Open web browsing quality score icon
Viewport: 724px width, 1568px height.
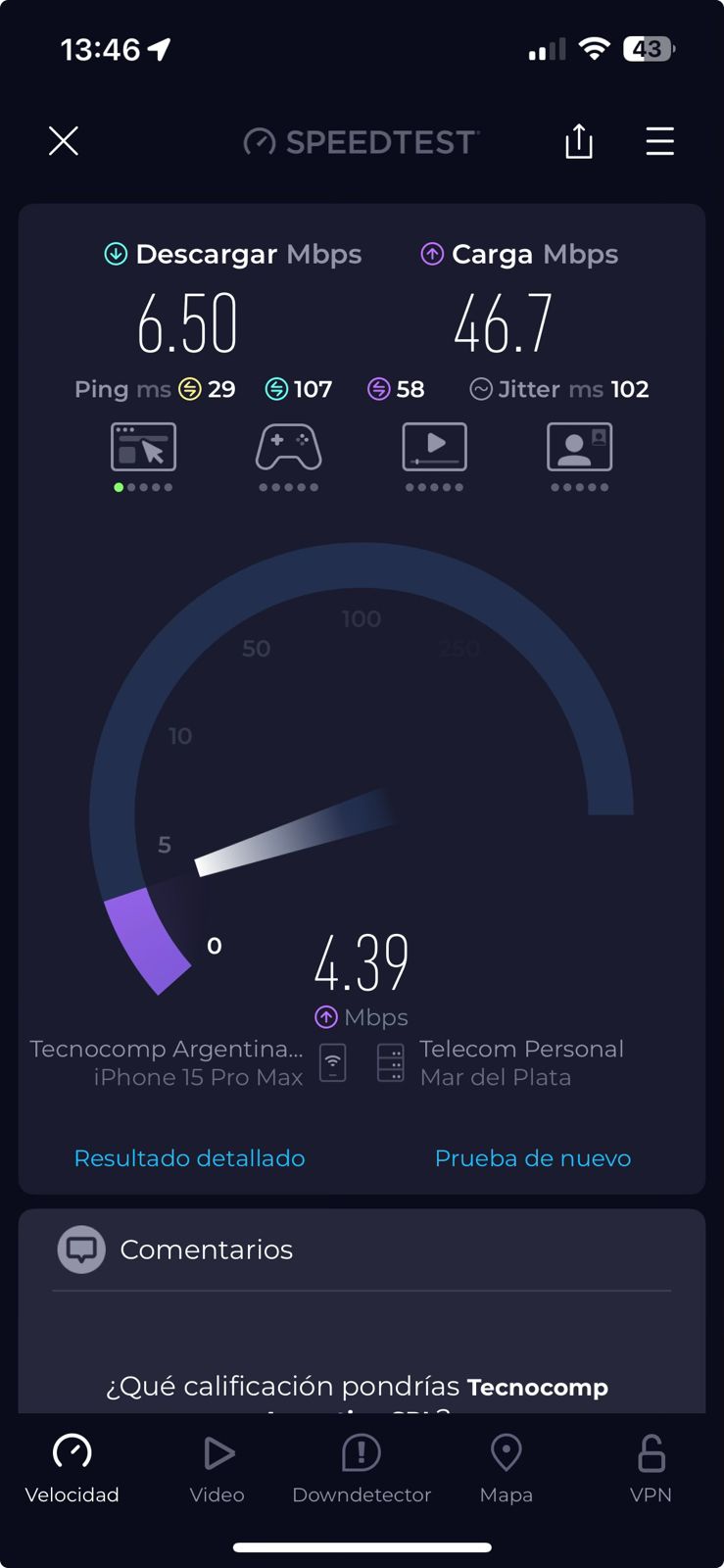[144, 449]
